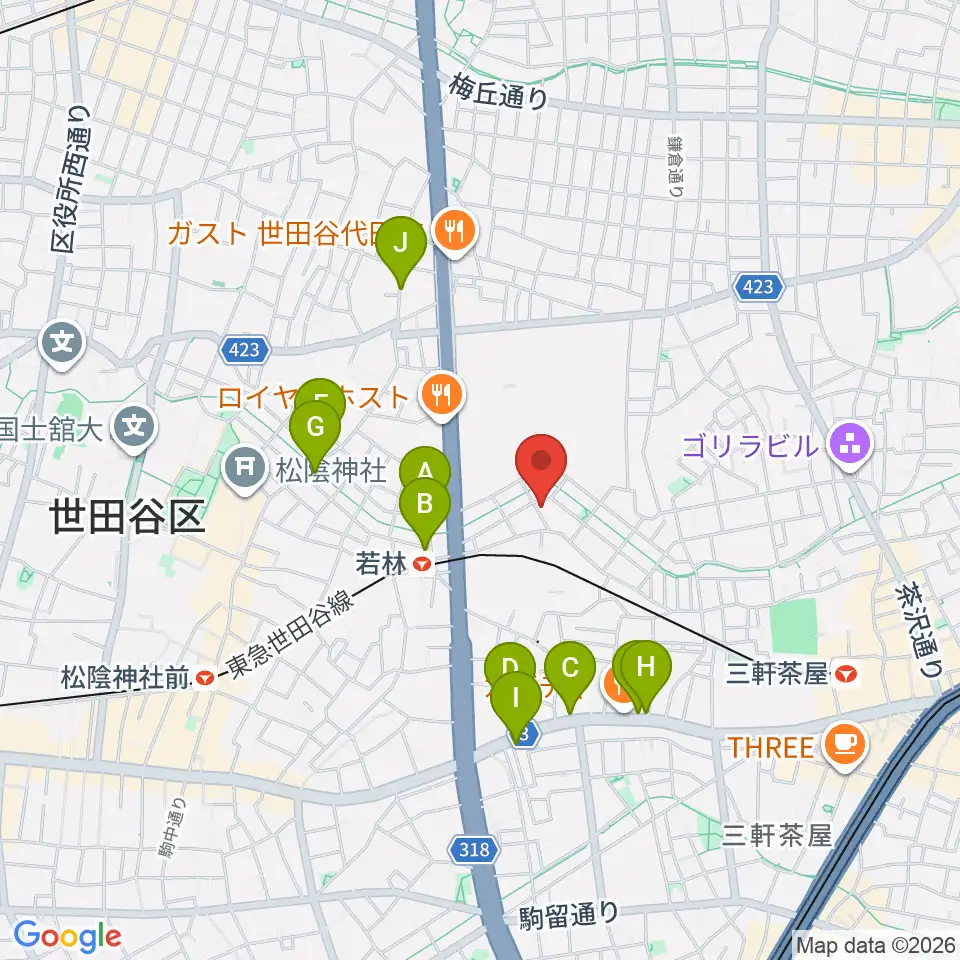Select the 若林 station icon
960x960 pixels.
click(422, 565)
